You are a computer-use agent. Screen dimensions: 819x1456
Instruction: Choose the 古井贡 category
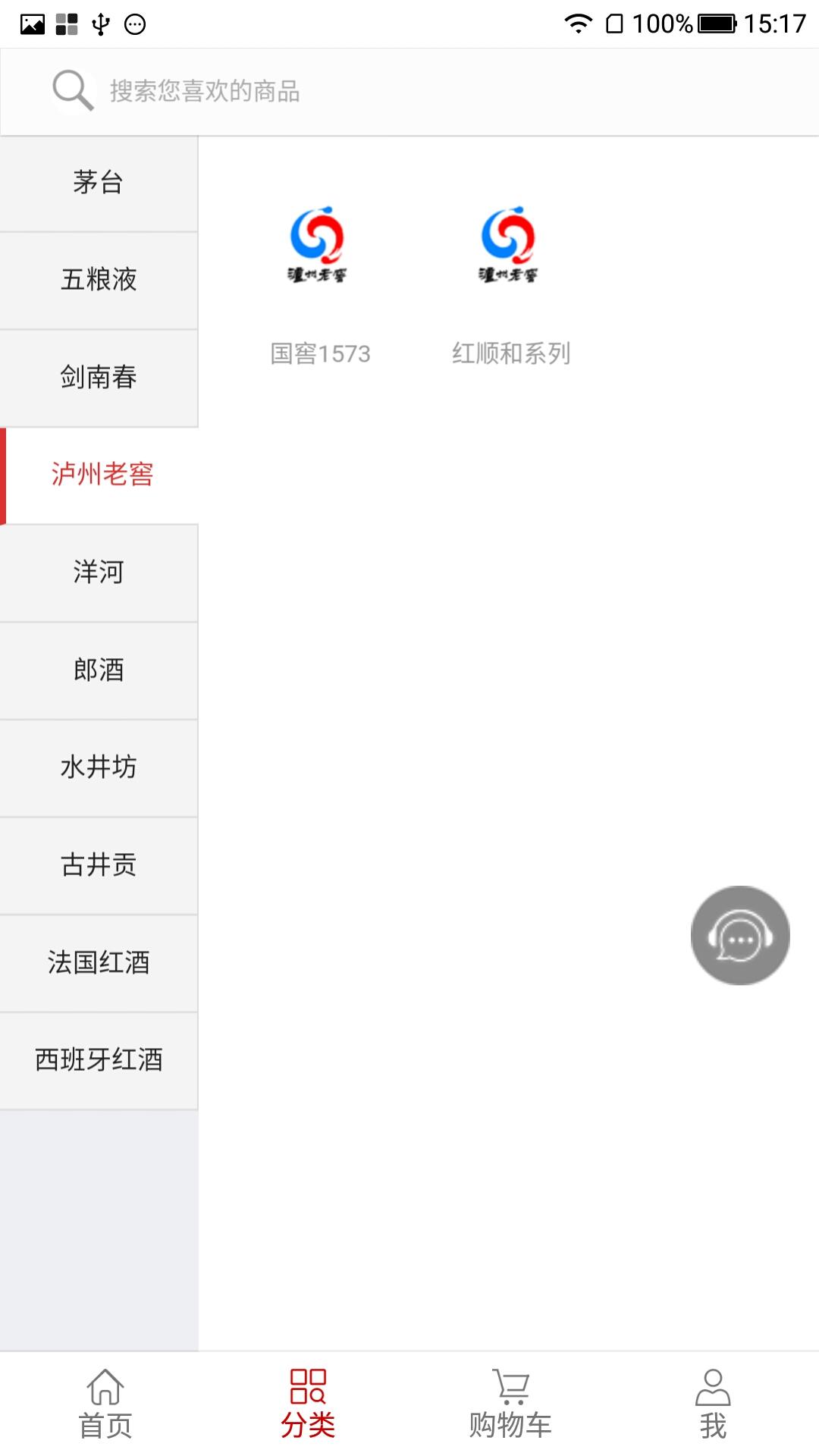(99, 865)
